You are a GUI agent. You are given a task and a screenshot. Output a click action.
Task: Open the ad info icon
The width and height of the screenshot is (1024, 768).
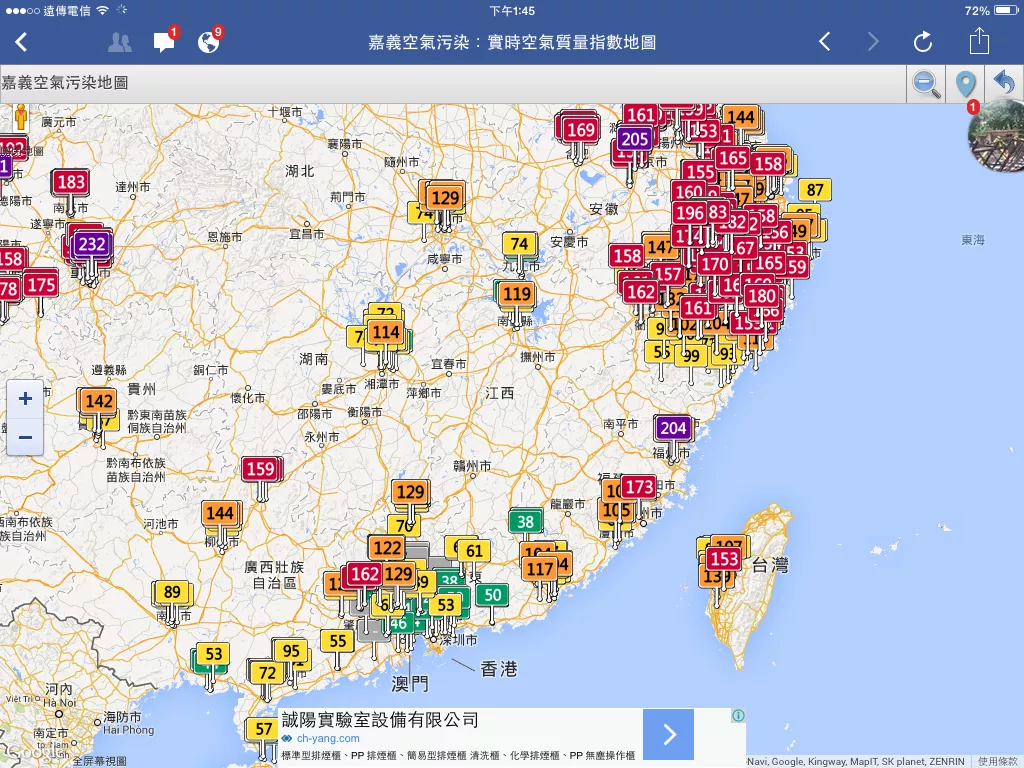[738, 715]
